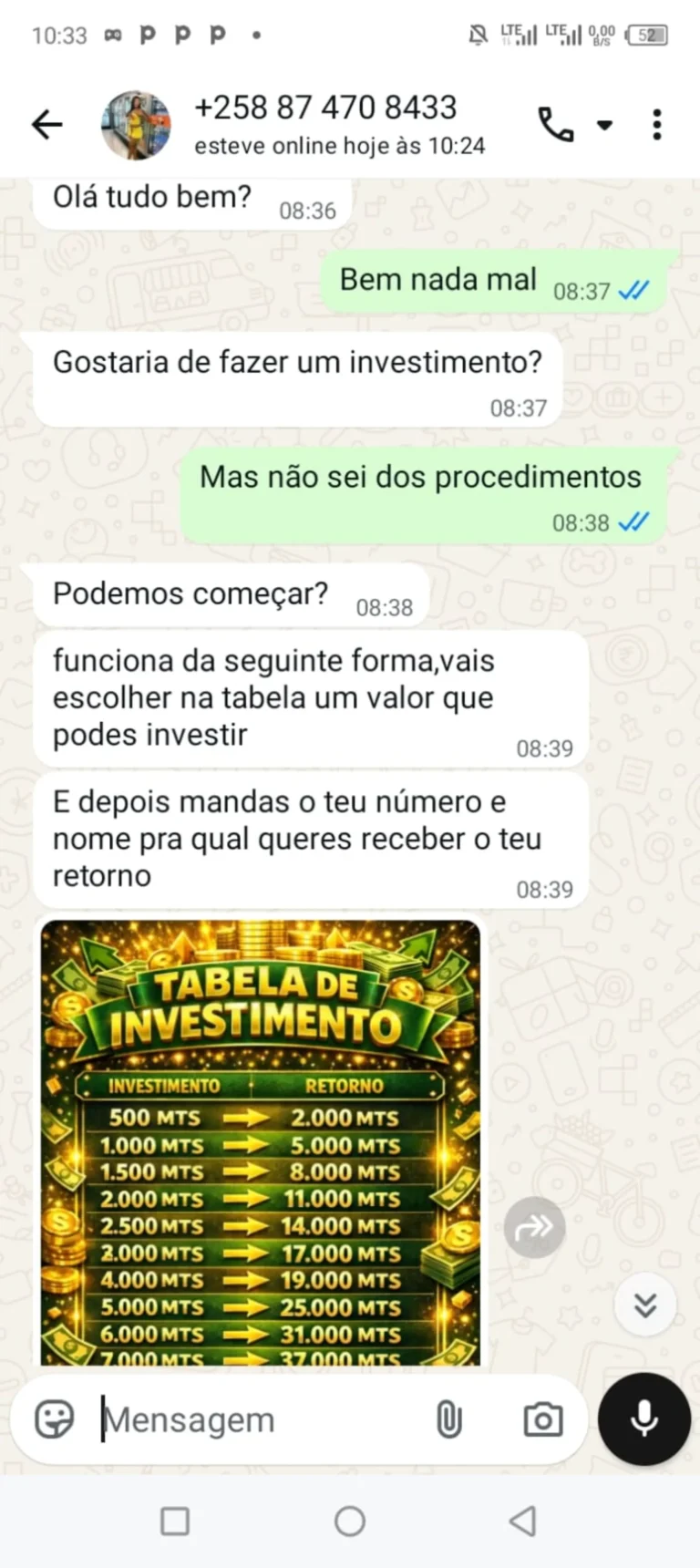This screenshot has height=1568, width=700.
Task: Attach a file using the paperclip icon
Action: click(448, 1418)
